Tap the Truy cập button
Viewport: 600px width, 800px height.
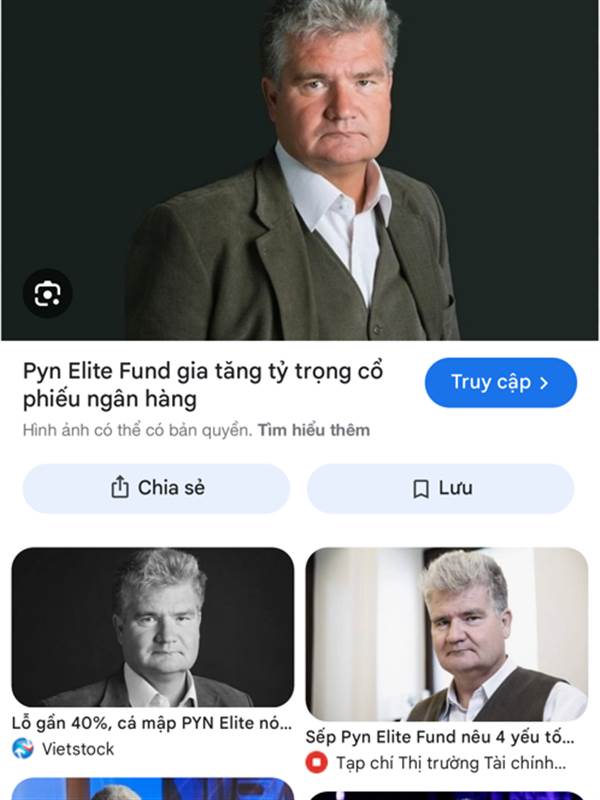pos(500,382)
